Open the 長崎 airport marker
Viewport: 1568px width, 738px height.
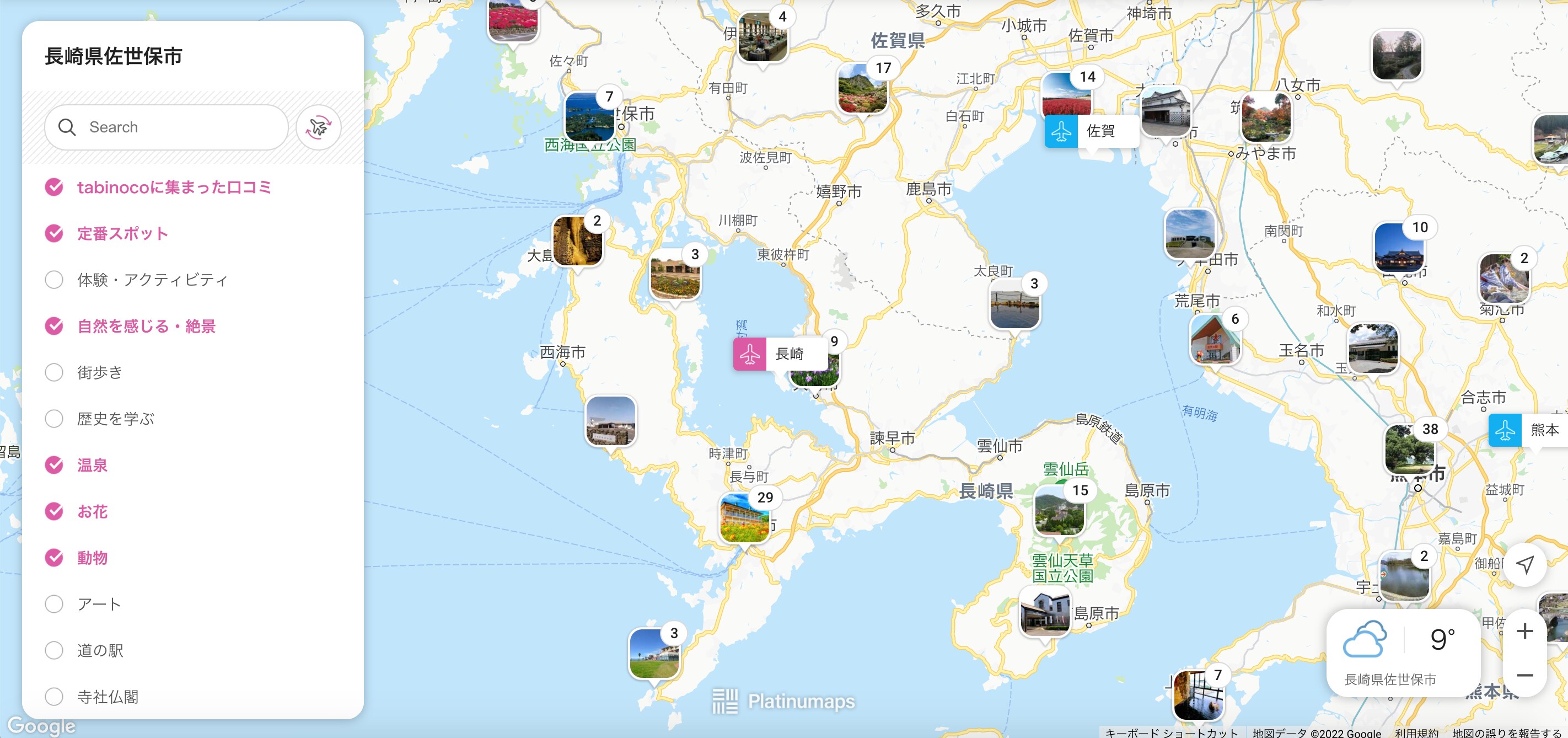point(780,354)
